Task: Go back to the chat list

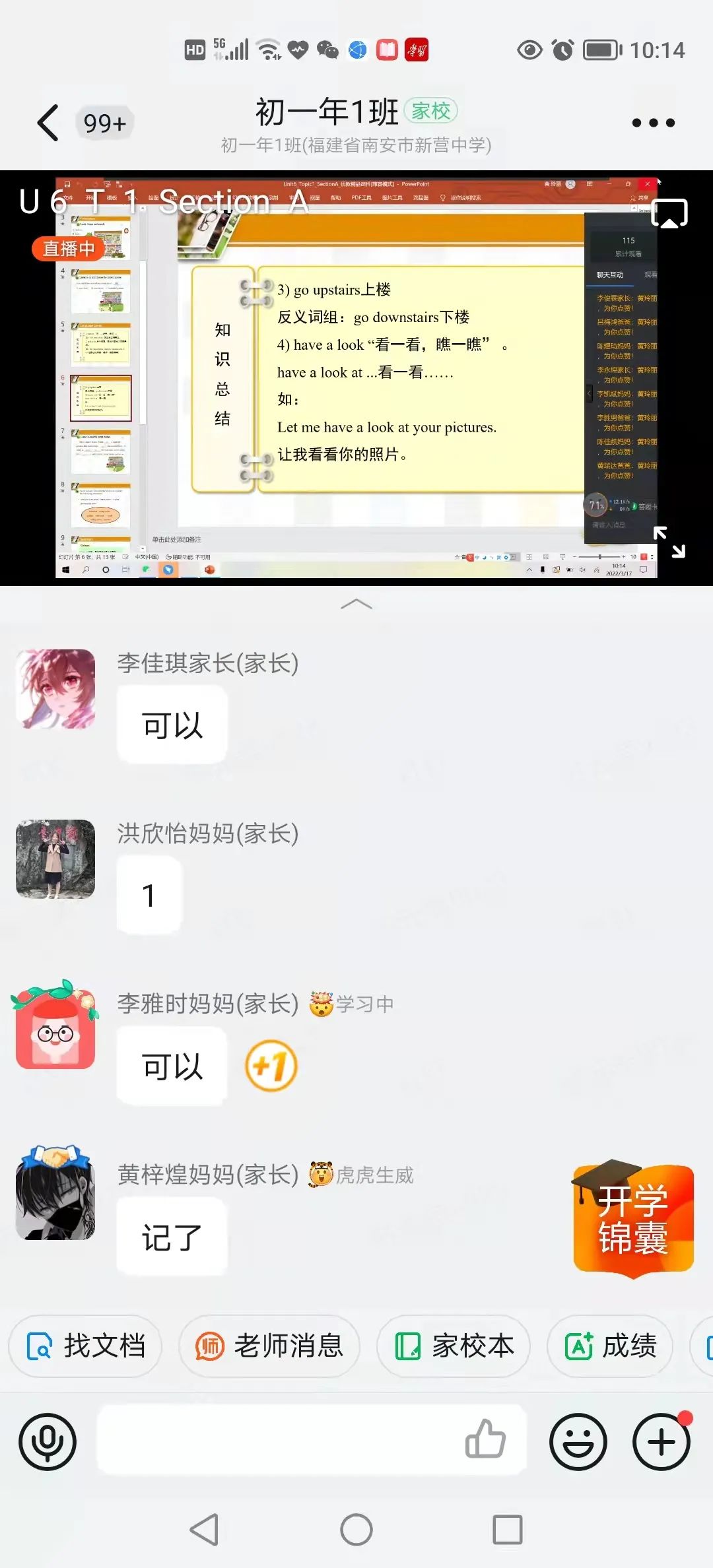Action: click(48, 123)
